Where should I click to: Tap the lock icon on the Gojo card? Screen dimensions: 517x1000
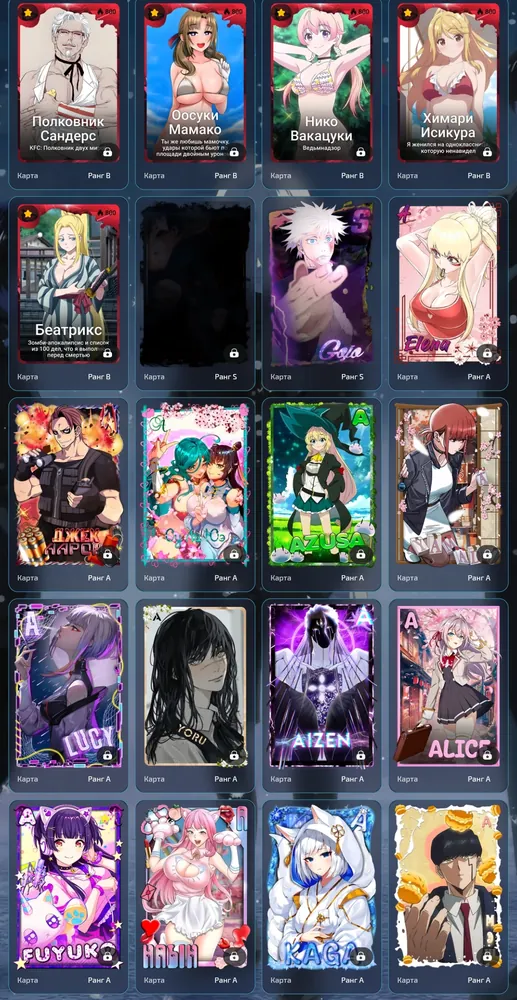click(x=361, y=353)
